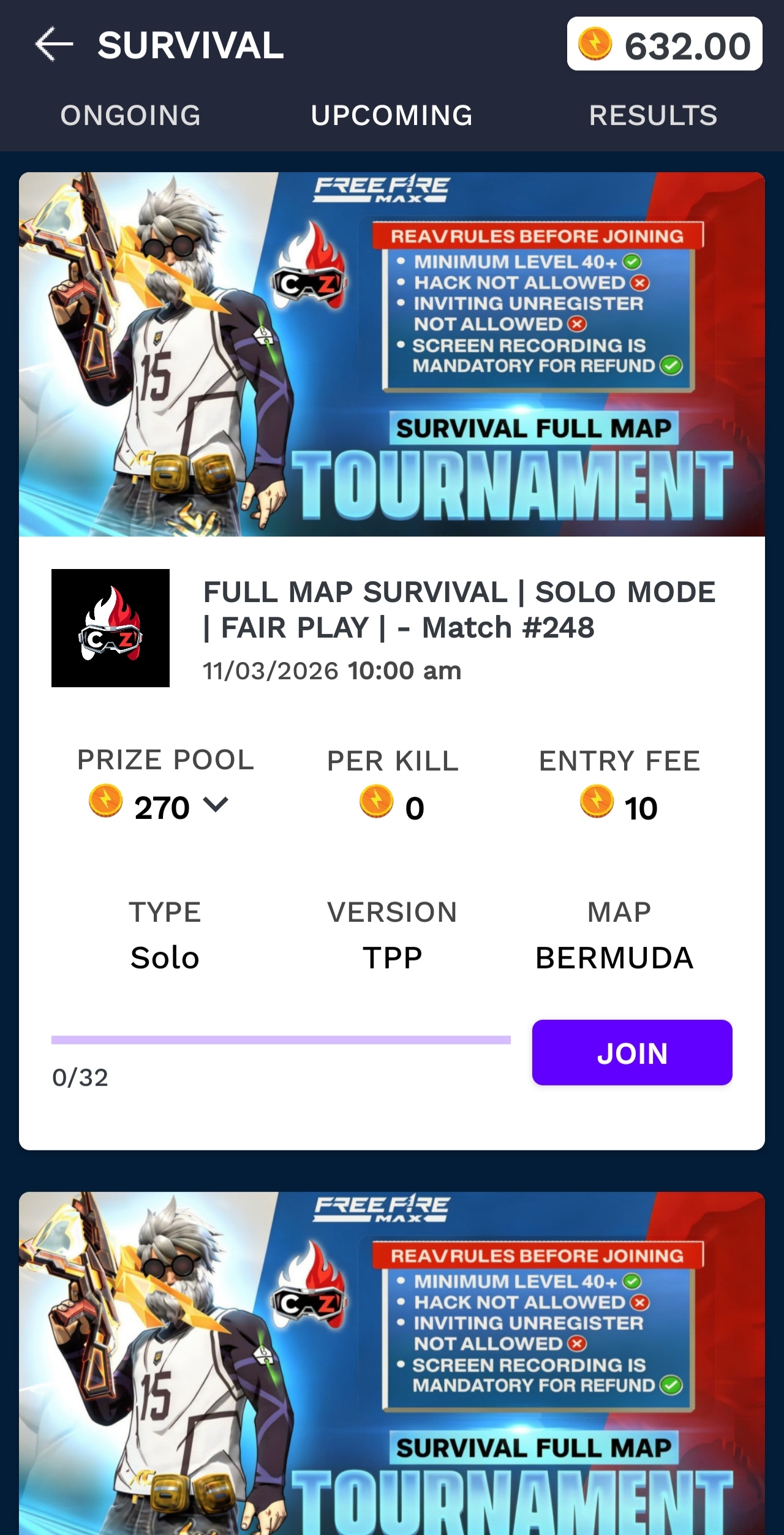Switch to the Results tab
The image size is (784, 1535).
click(x=653, y=116)
